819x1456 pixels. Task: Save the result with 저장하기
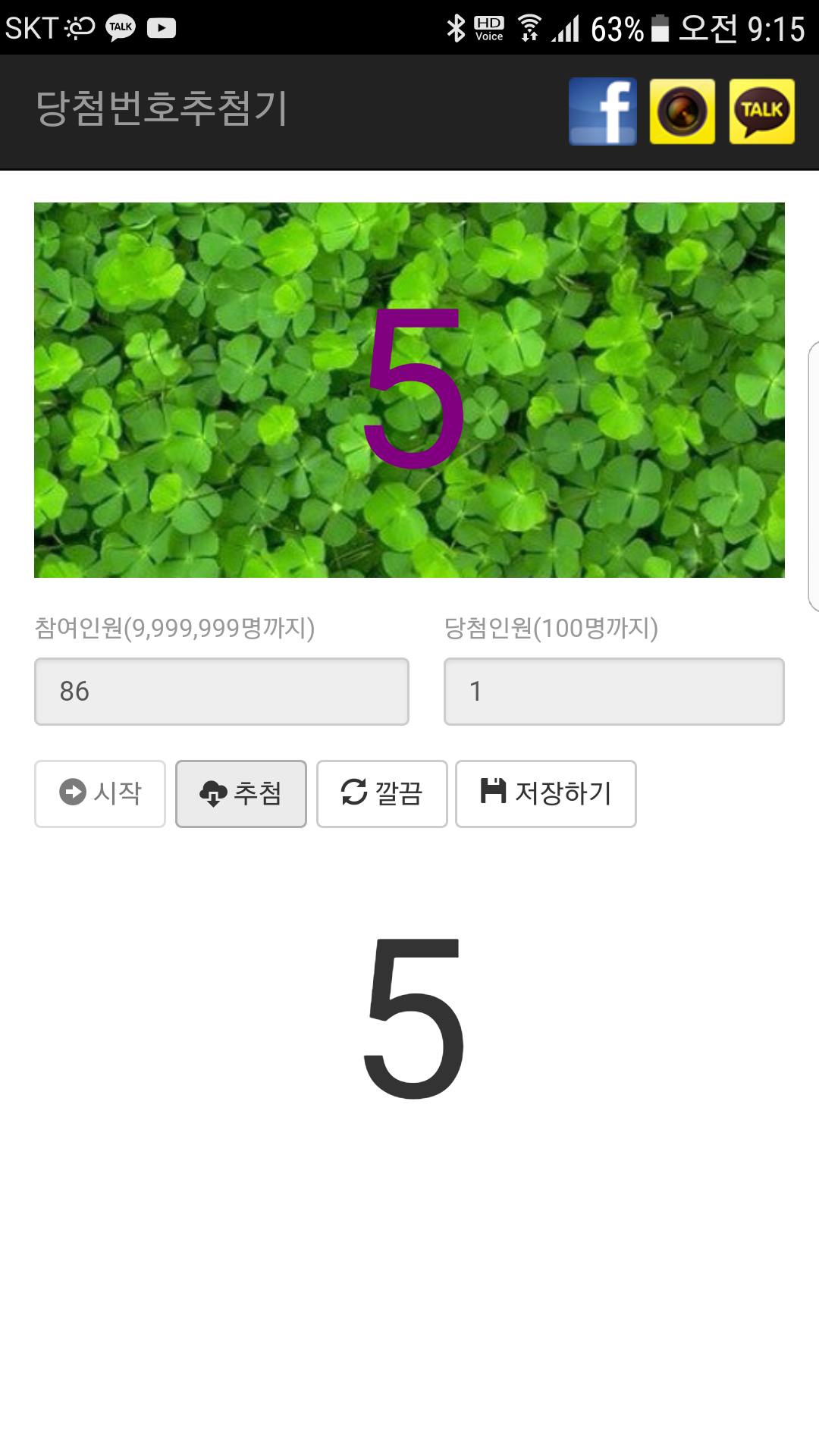545,793
